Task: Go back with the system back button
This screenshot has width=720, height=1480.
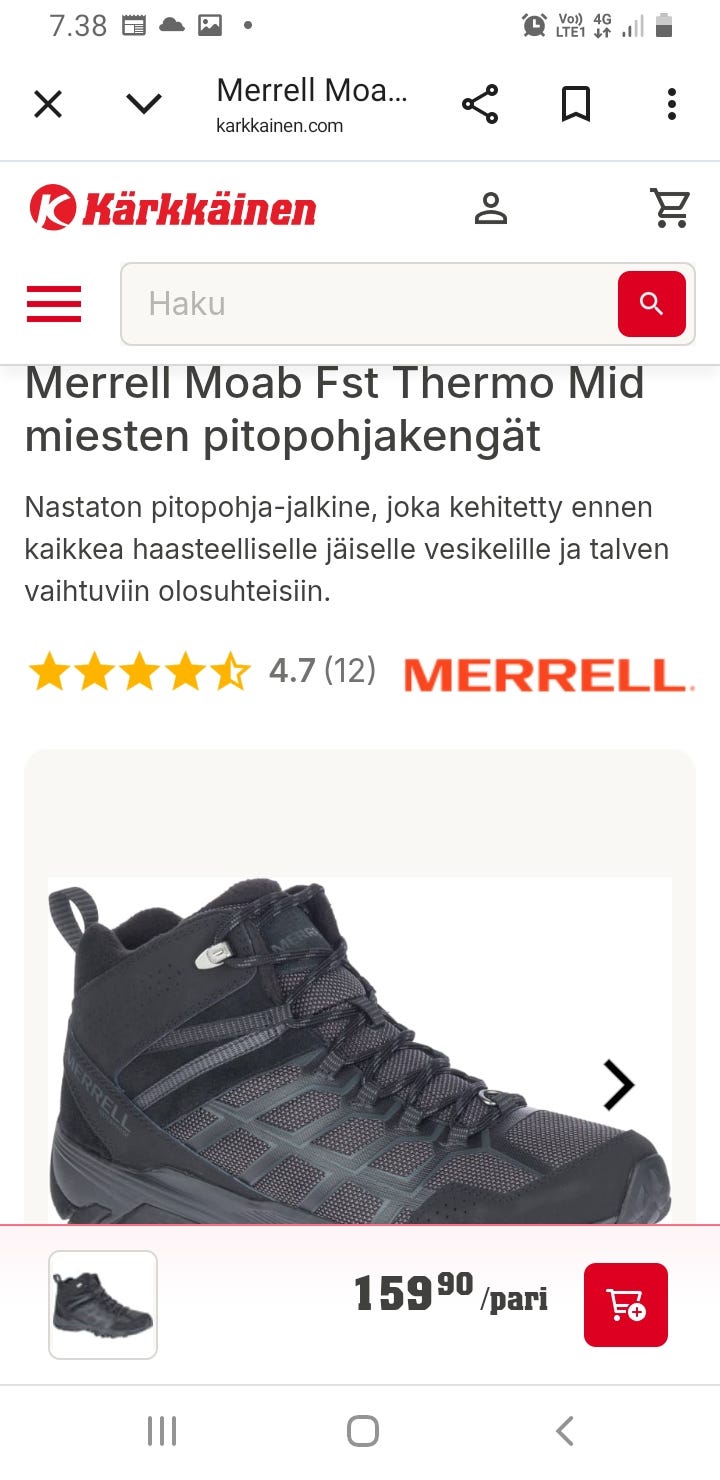Action: (565, 1431)
